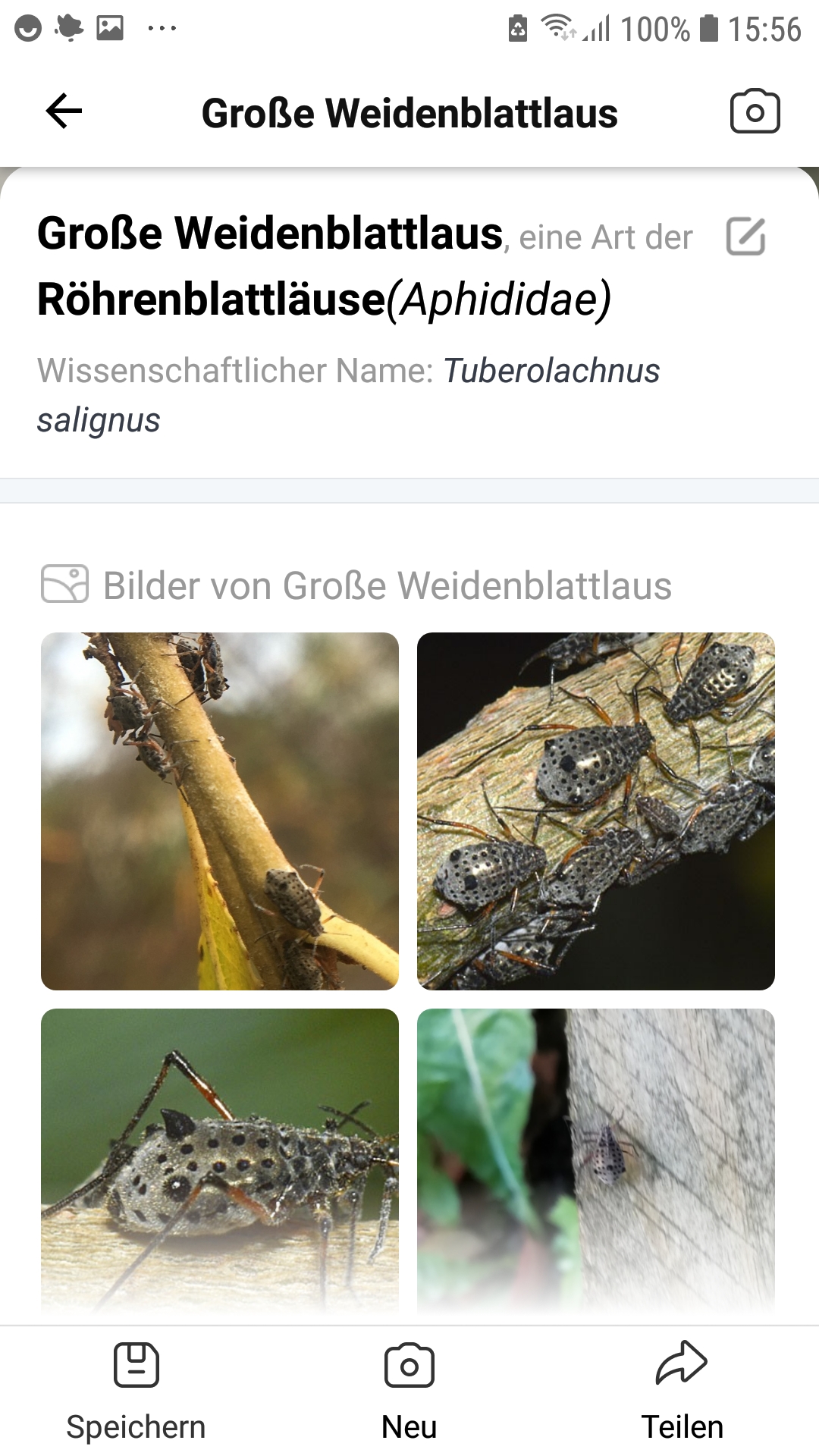Image resolution: width=819 pixels, height=1456 pixels.
Task: Open the photo of aphids on a yellow stem
Action: click(x=220, y=811)
